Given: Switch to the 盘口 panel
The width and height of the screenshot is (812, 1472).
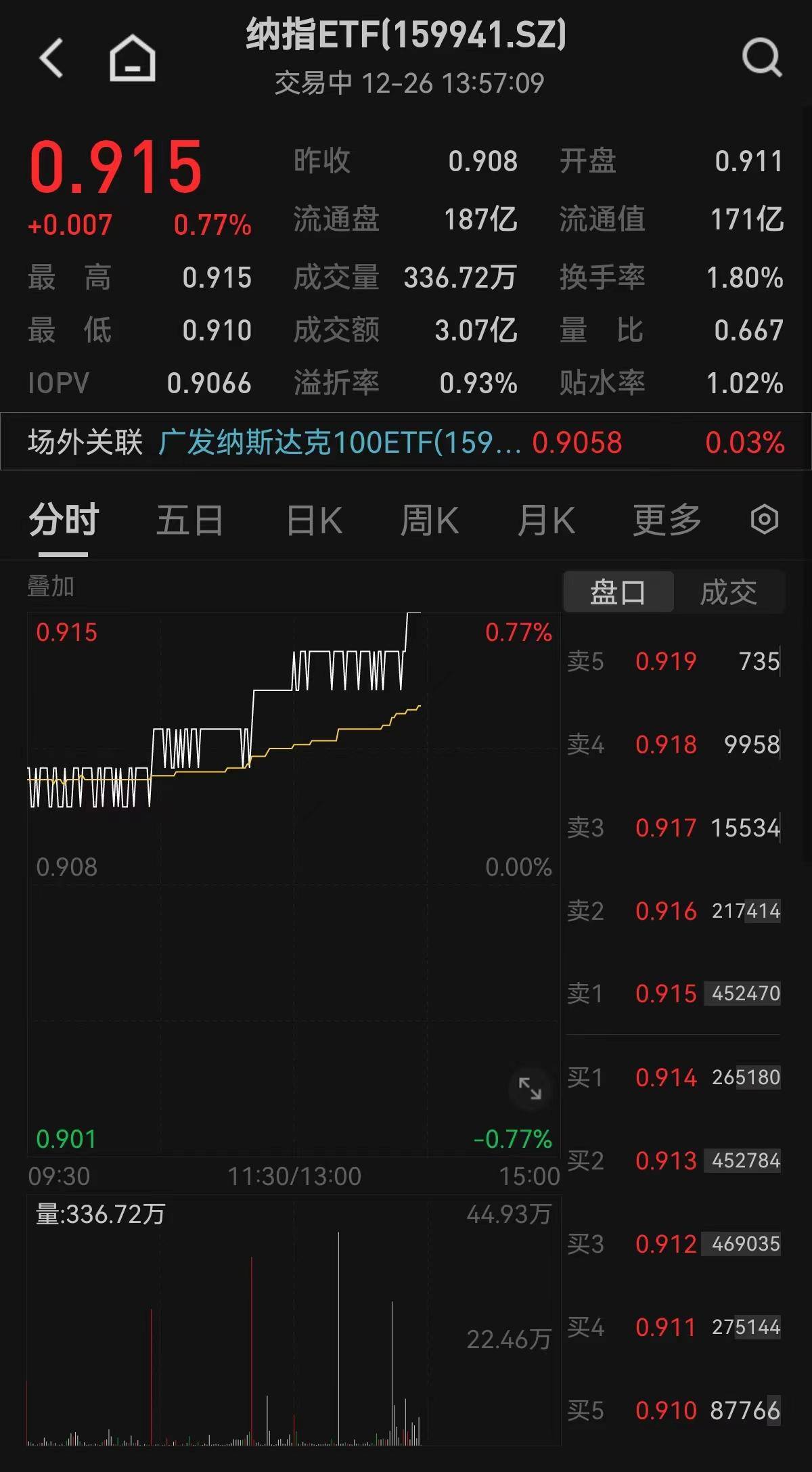Looking at the screenshot, I should 618,591.
